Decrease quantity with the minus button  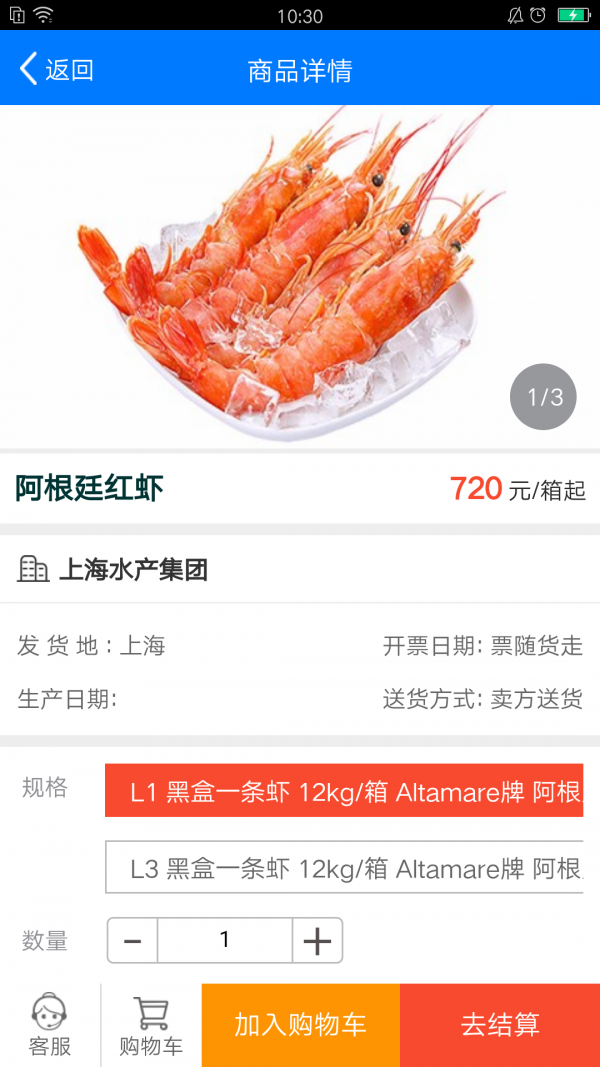(x=132, y=941)
